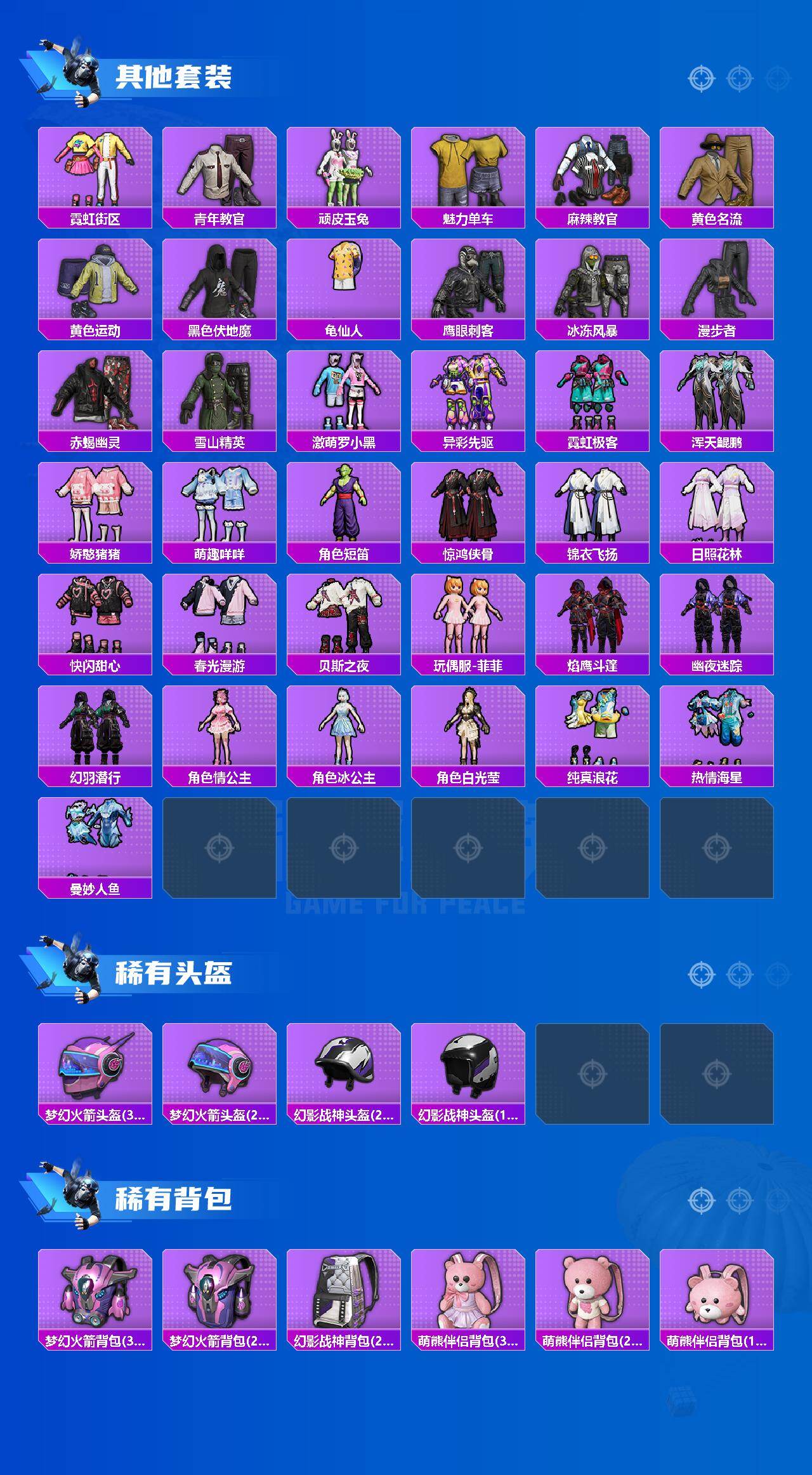This screenshot has height=1475, width=812.
Task: Click the 雪山精英 label banner
Action: [219, 440]
